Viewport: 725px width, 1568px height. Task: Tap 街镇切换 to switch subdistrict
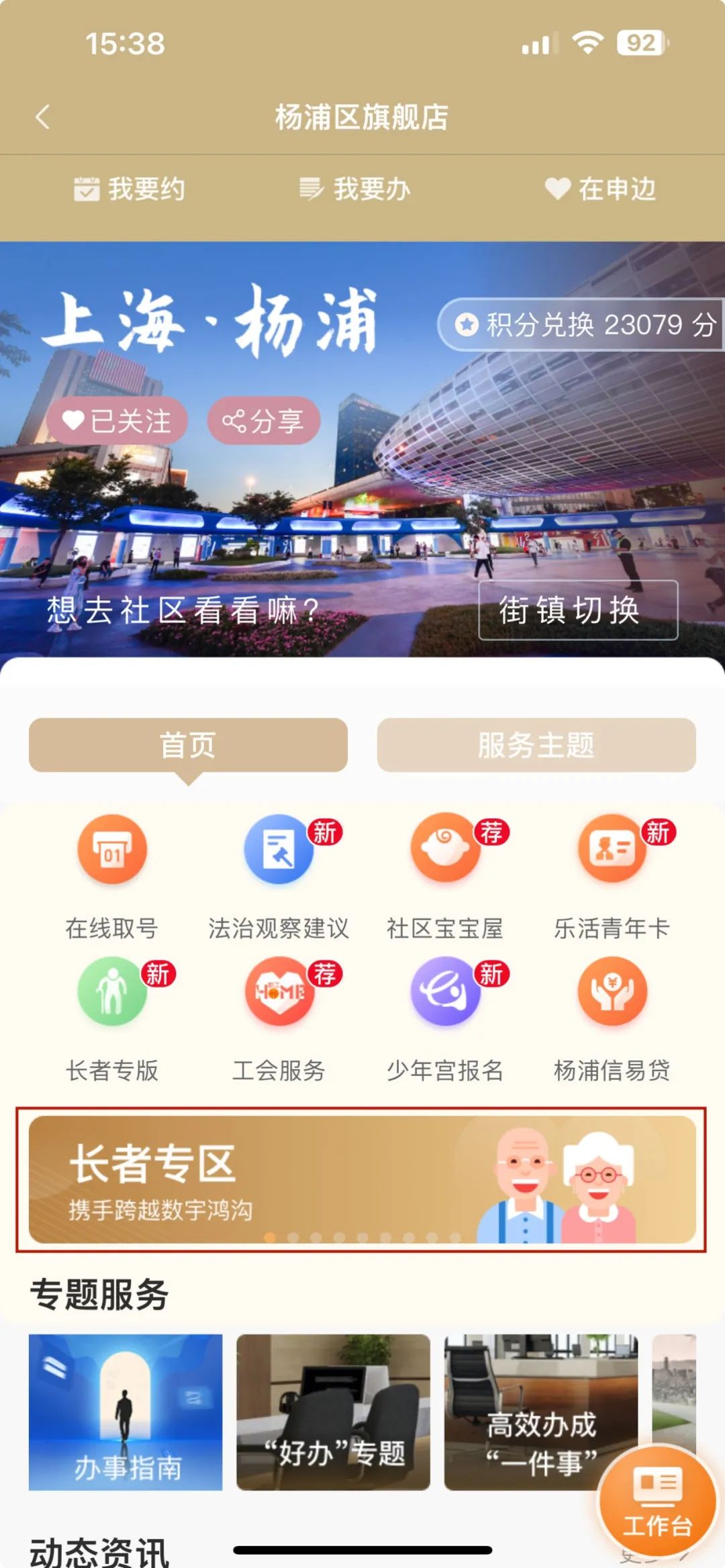click(578, 610)
